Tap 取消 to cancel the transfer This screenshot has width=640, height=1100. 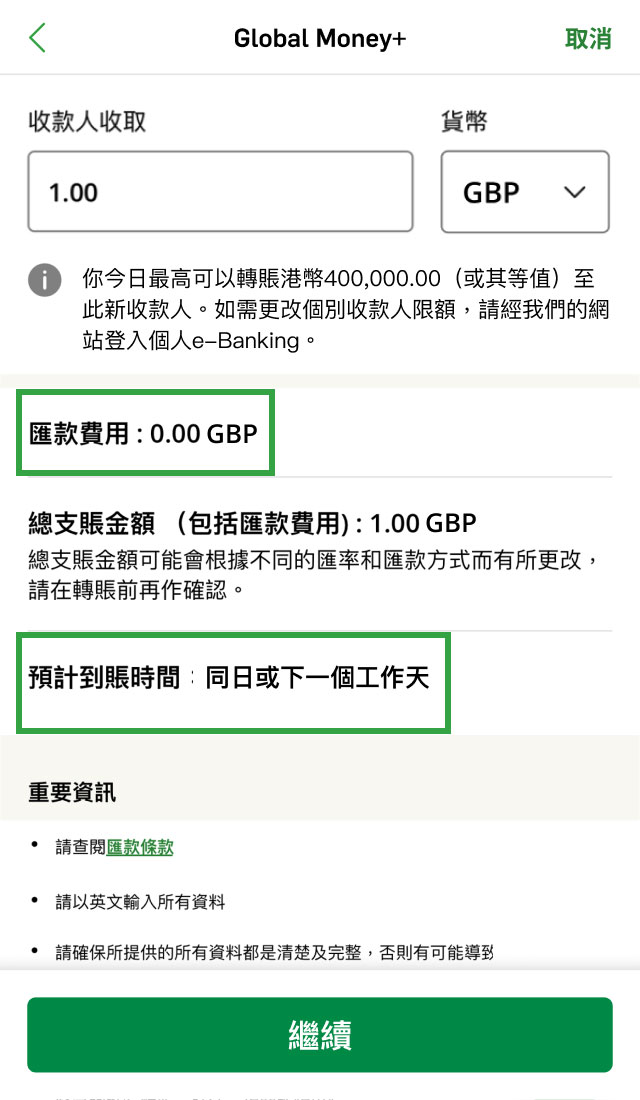[x=588, y=39]
